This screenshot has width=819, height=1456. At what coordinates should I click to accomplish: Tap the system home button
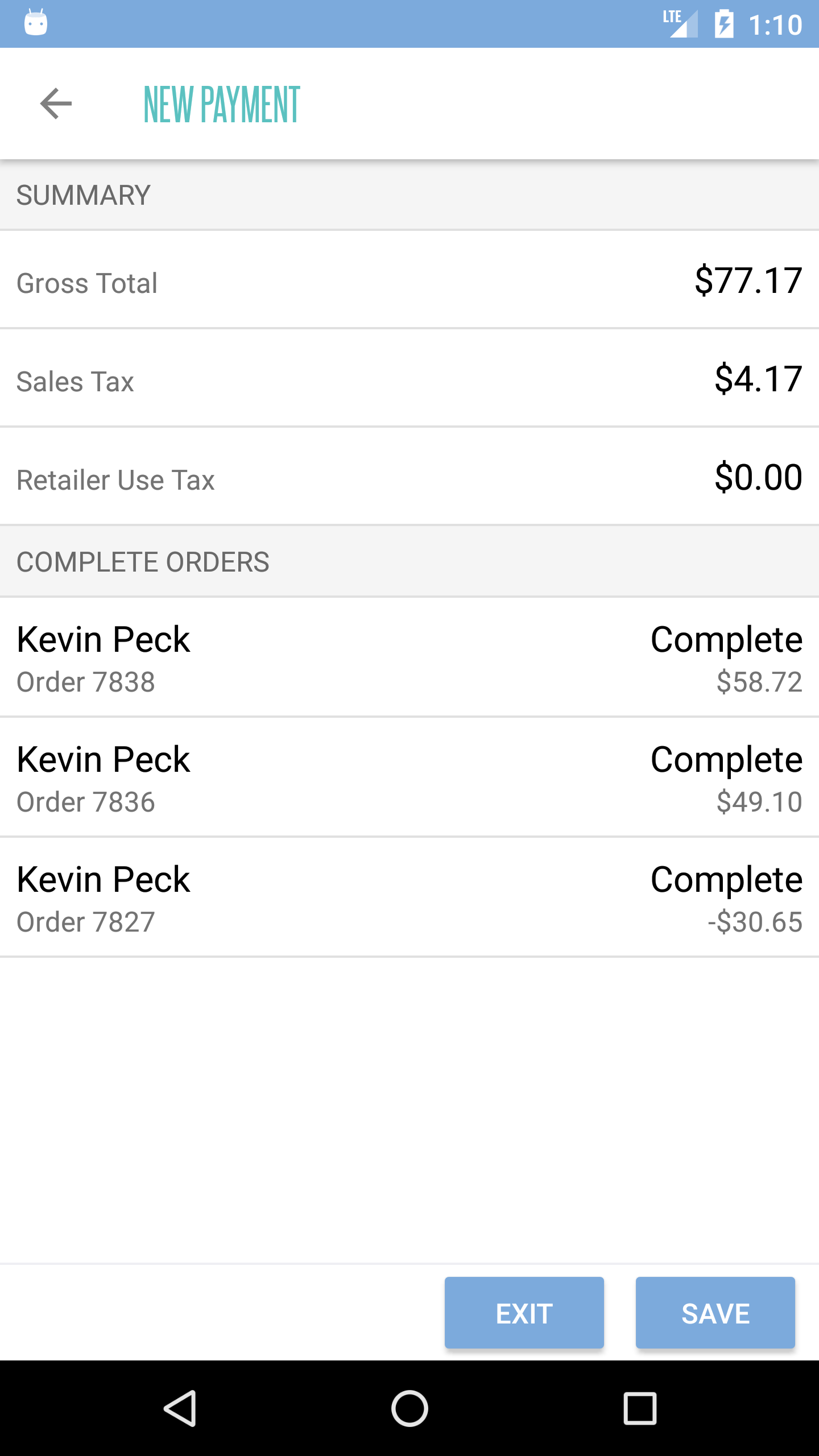(409, 1408)
